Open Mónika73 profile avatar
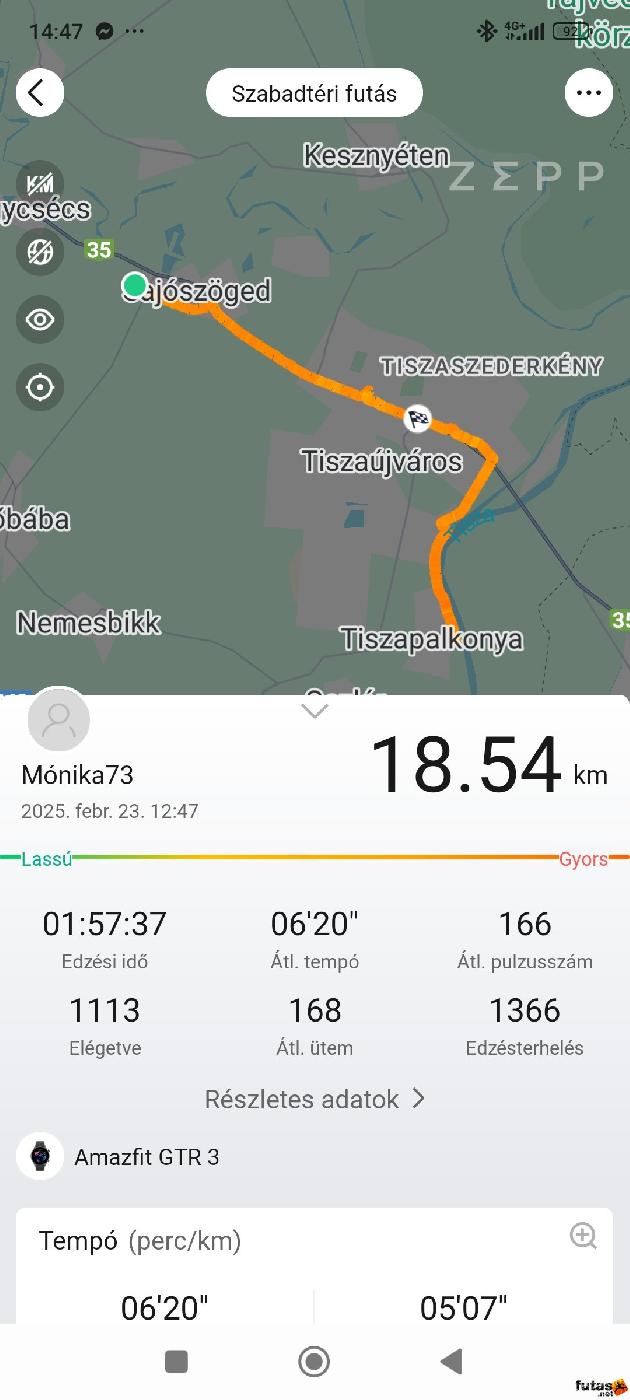 click(58, 719)
